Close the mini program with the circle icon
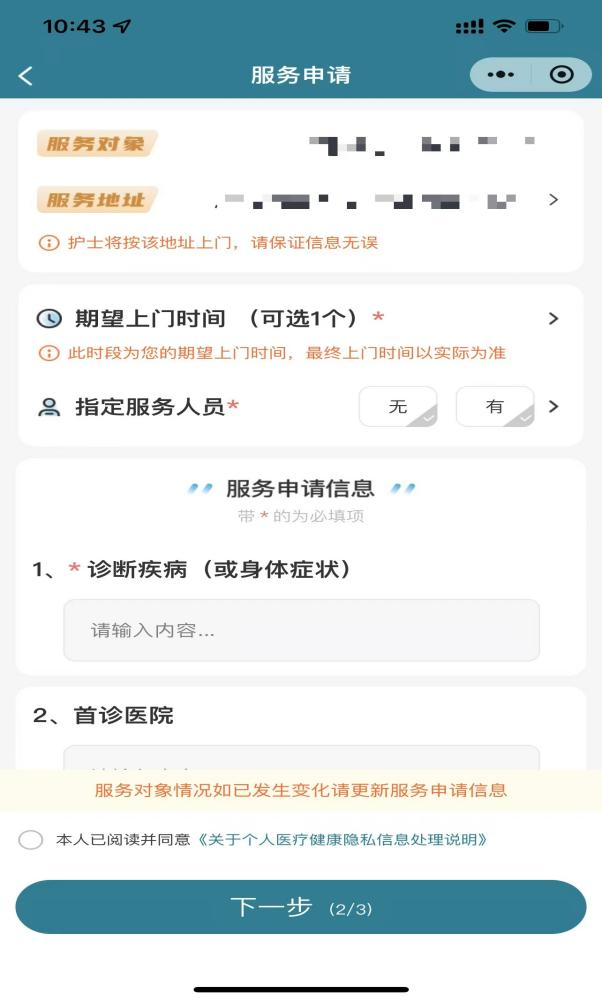The height and width of the screenshot is (1001, 602). pyautogui.click(x=561, y=75)
